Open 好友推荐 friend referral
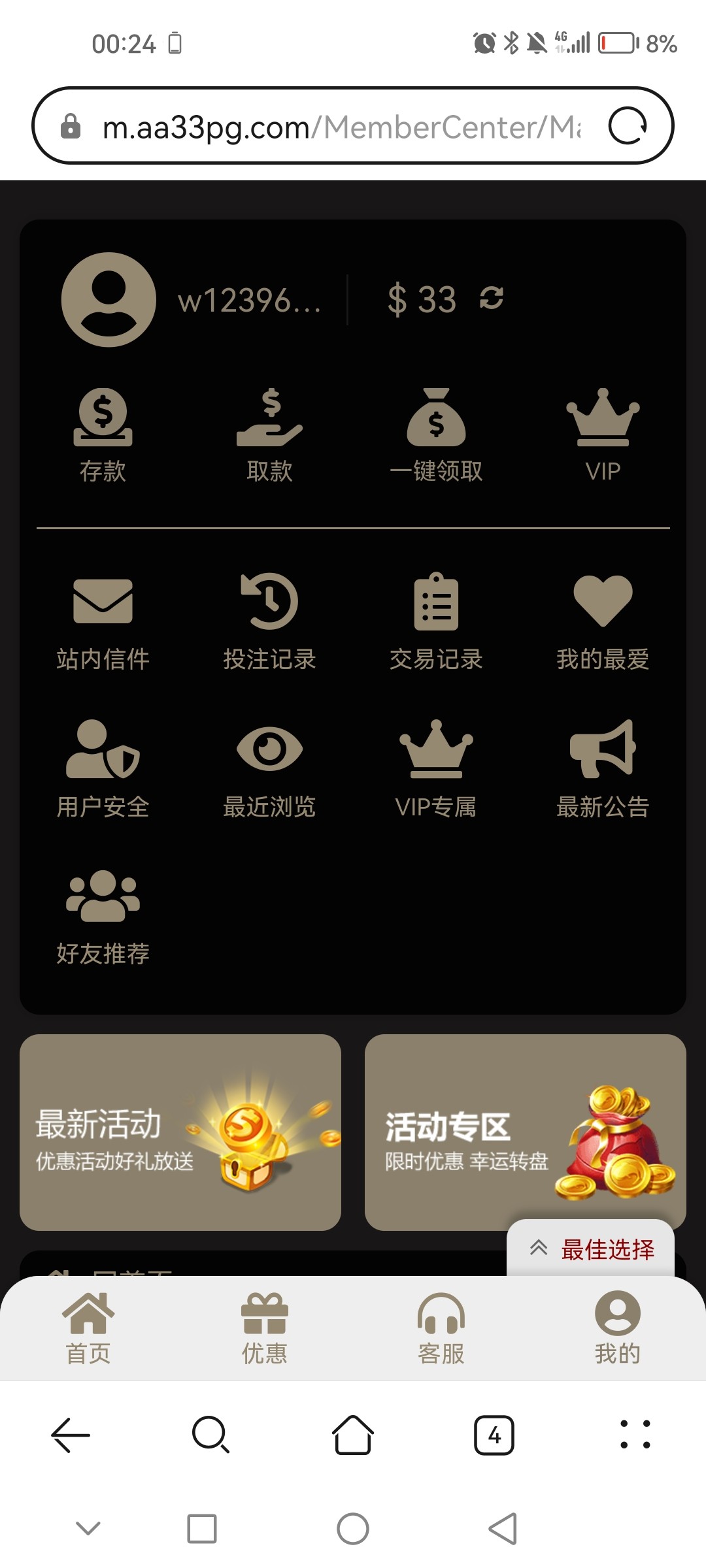706x1568 pixels. 103,916
